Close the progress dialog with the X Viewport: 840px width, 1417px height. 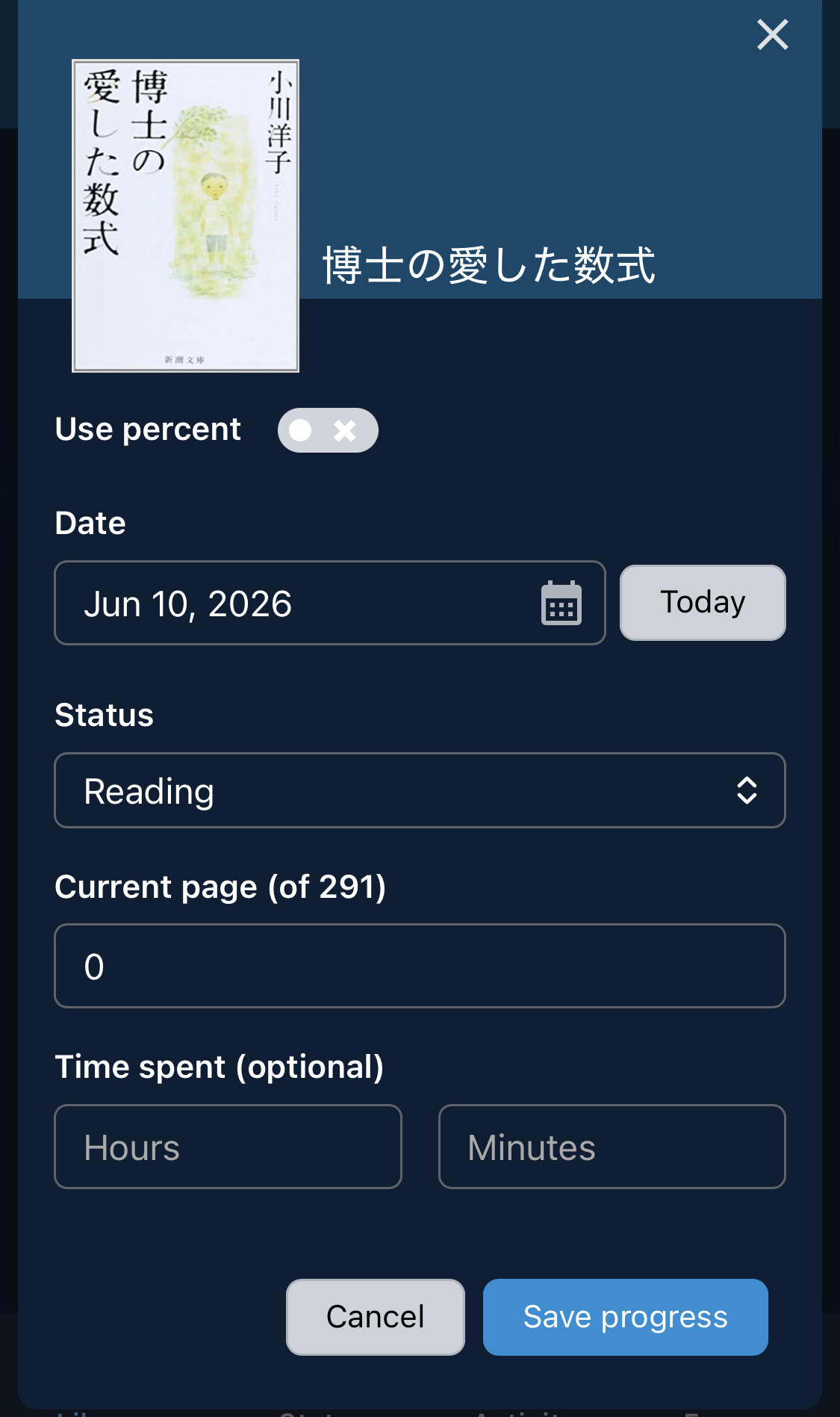(x=772, y=35)
